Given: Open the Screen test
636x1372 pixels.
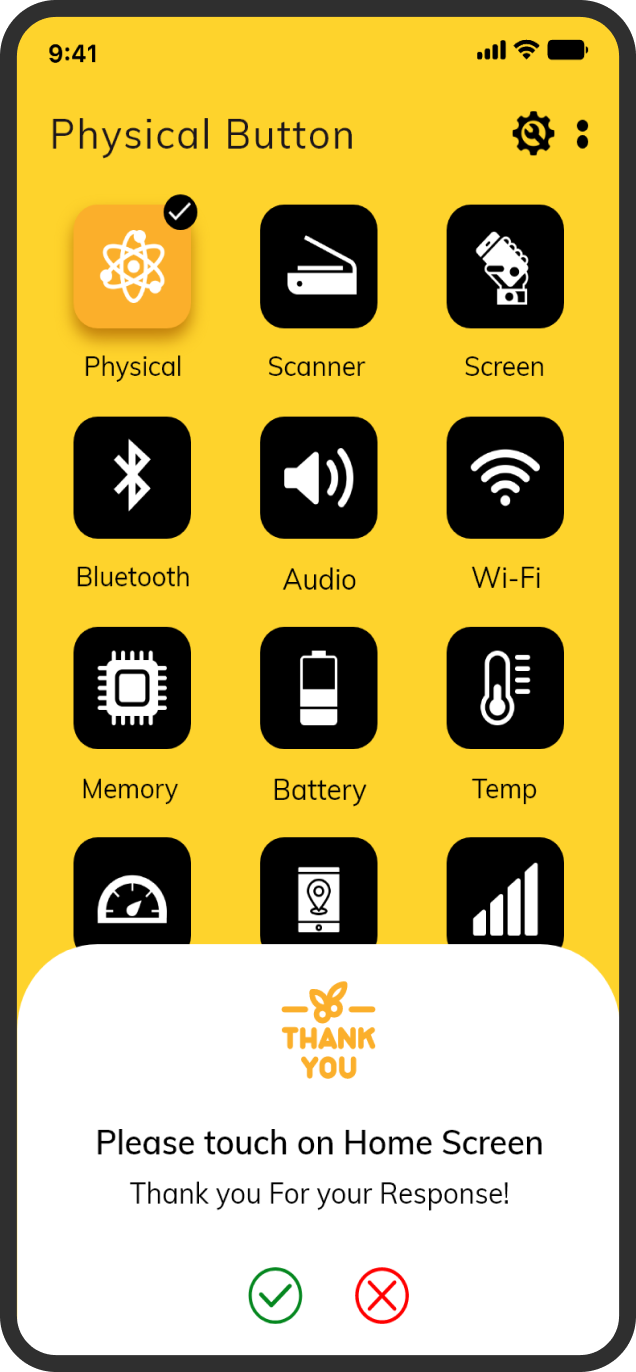Looking at the screenshot, I should pyautogui.click(x=505, y=267).
